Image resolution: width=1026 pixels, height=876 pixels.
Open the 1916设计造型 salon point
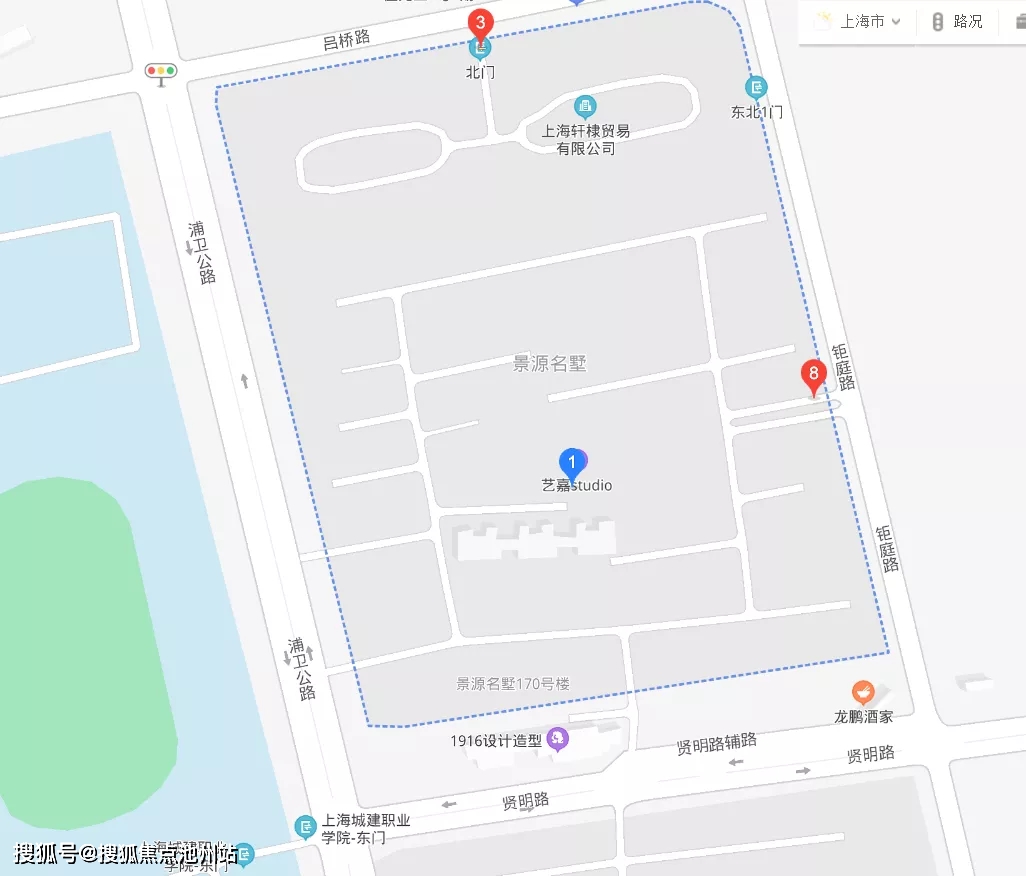(x=558, y=740)
